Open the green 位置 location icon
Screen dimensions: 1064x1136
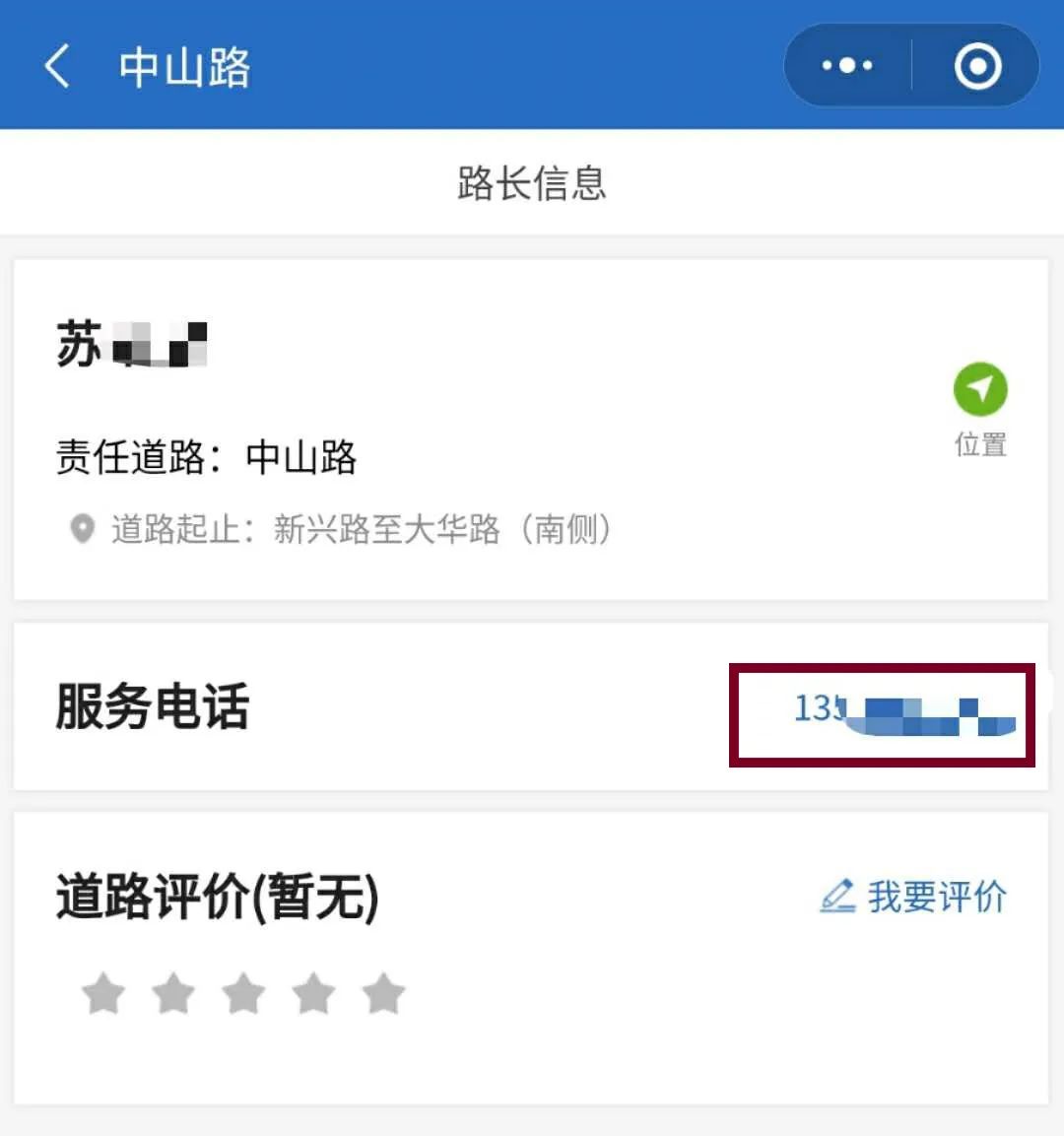[980, 390]
